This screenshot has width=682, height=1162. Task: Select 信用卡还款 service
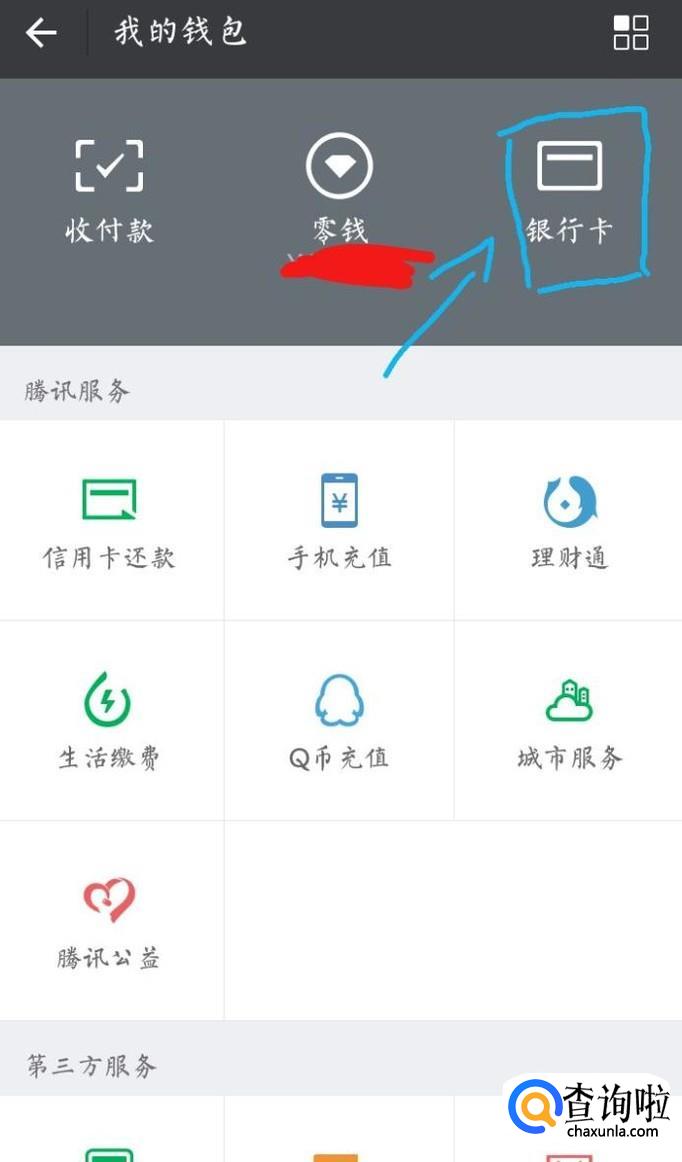109,520
